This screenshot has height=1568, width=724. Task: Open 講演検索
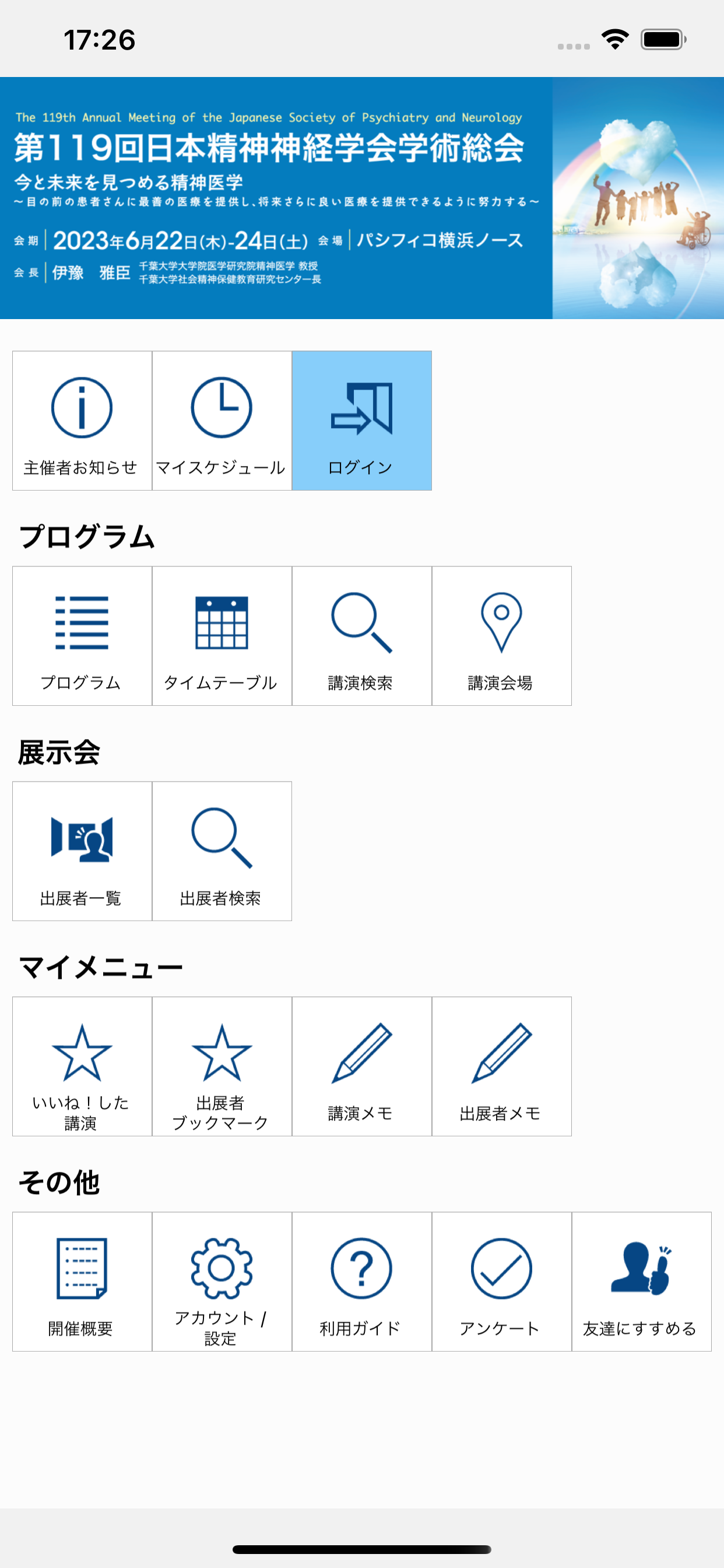pos(362,636)
